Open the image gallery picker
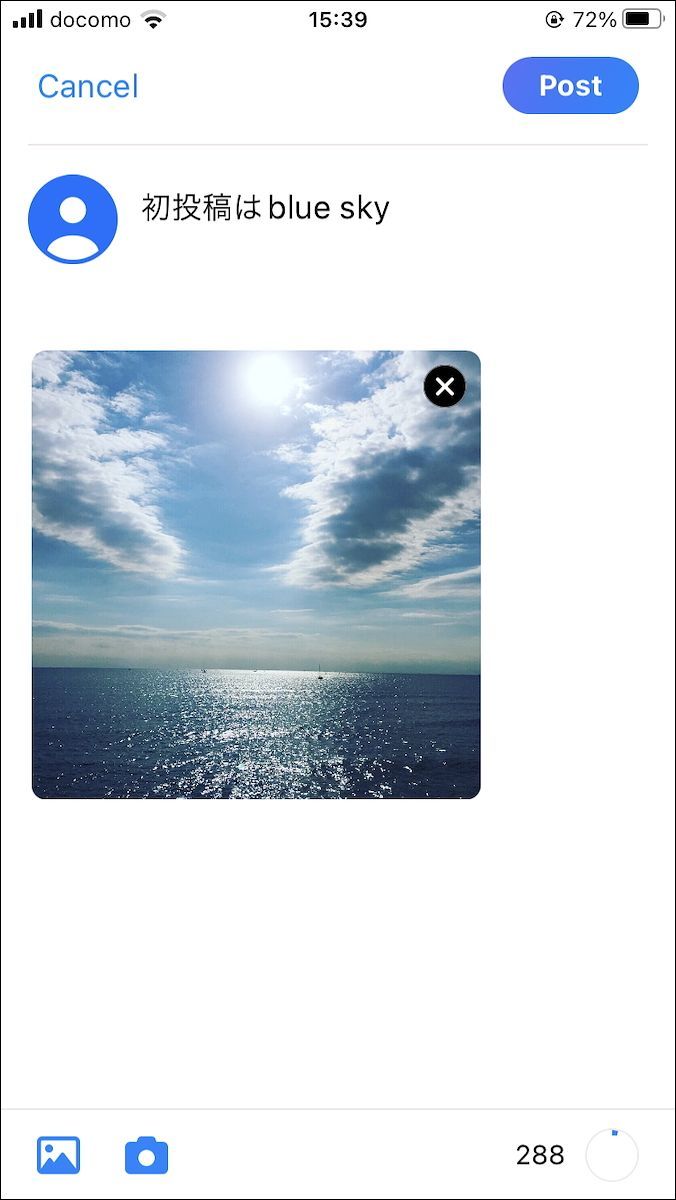Screen dimensions: 676x1200 pos(59,1156)
